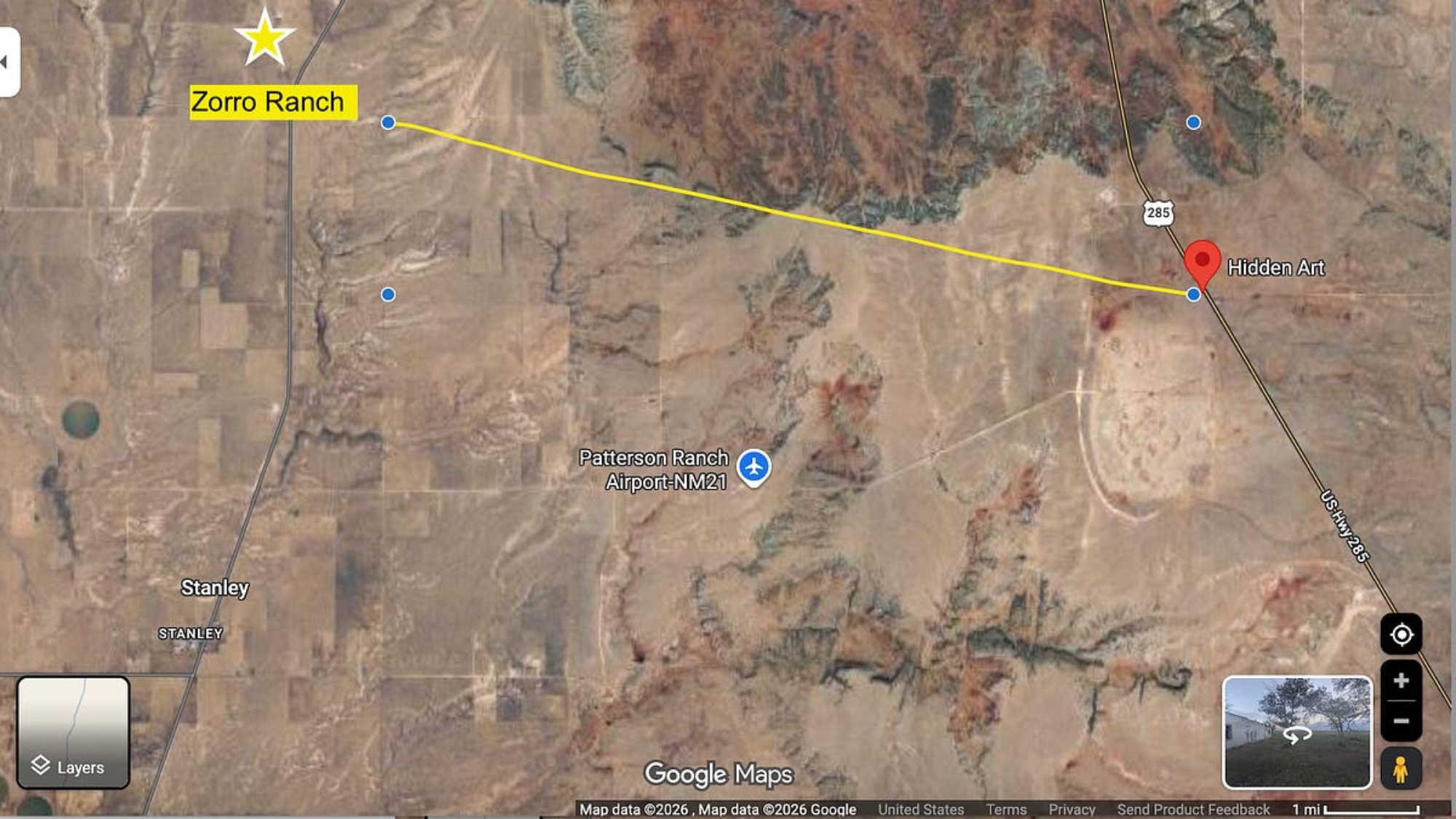This screenshot has width=1456, height=819.
Task: Zoom in on the map
Action: click(1401, 681)
